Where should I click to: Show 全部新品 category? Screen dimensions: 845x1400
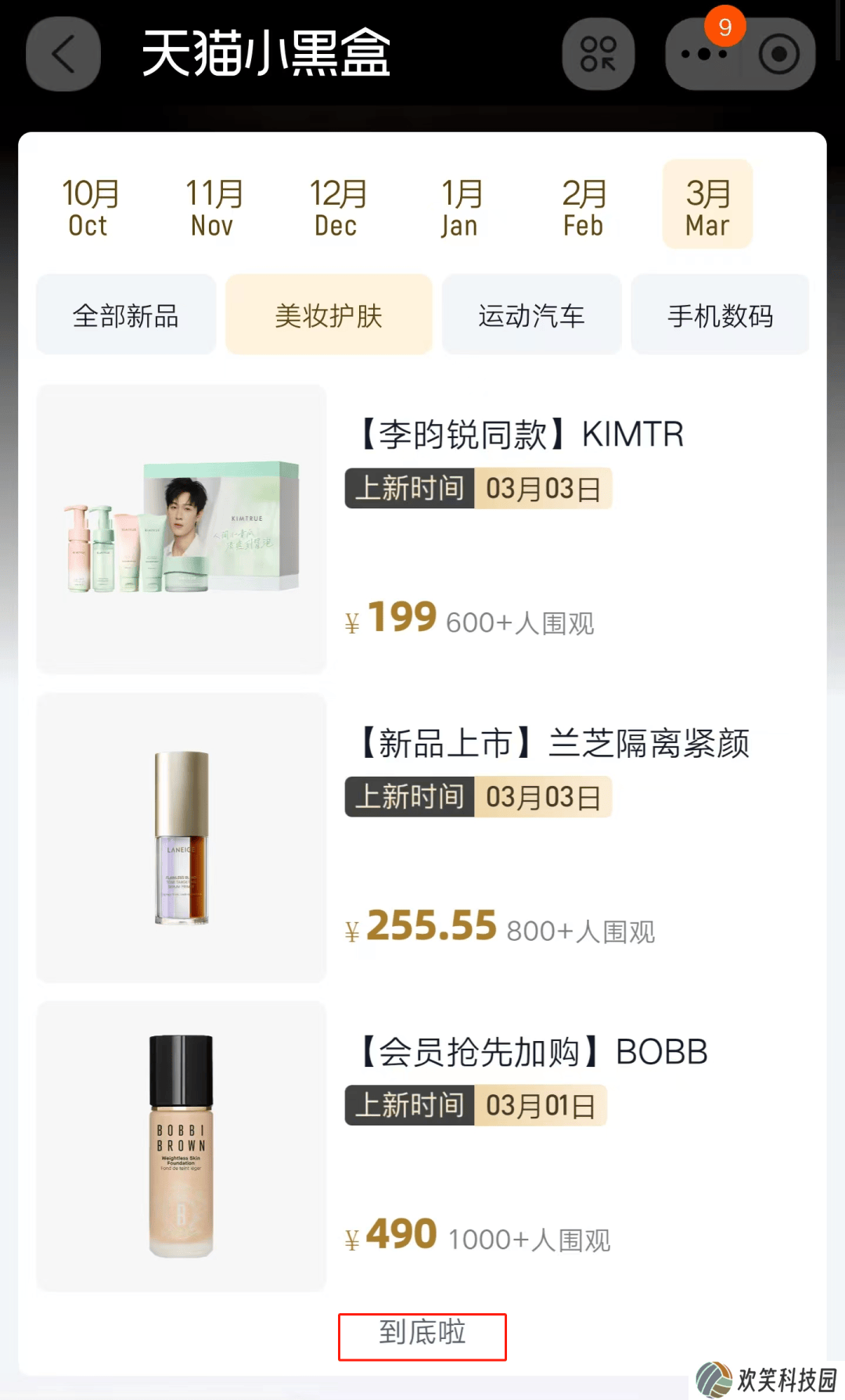click(x=126, y=315)
